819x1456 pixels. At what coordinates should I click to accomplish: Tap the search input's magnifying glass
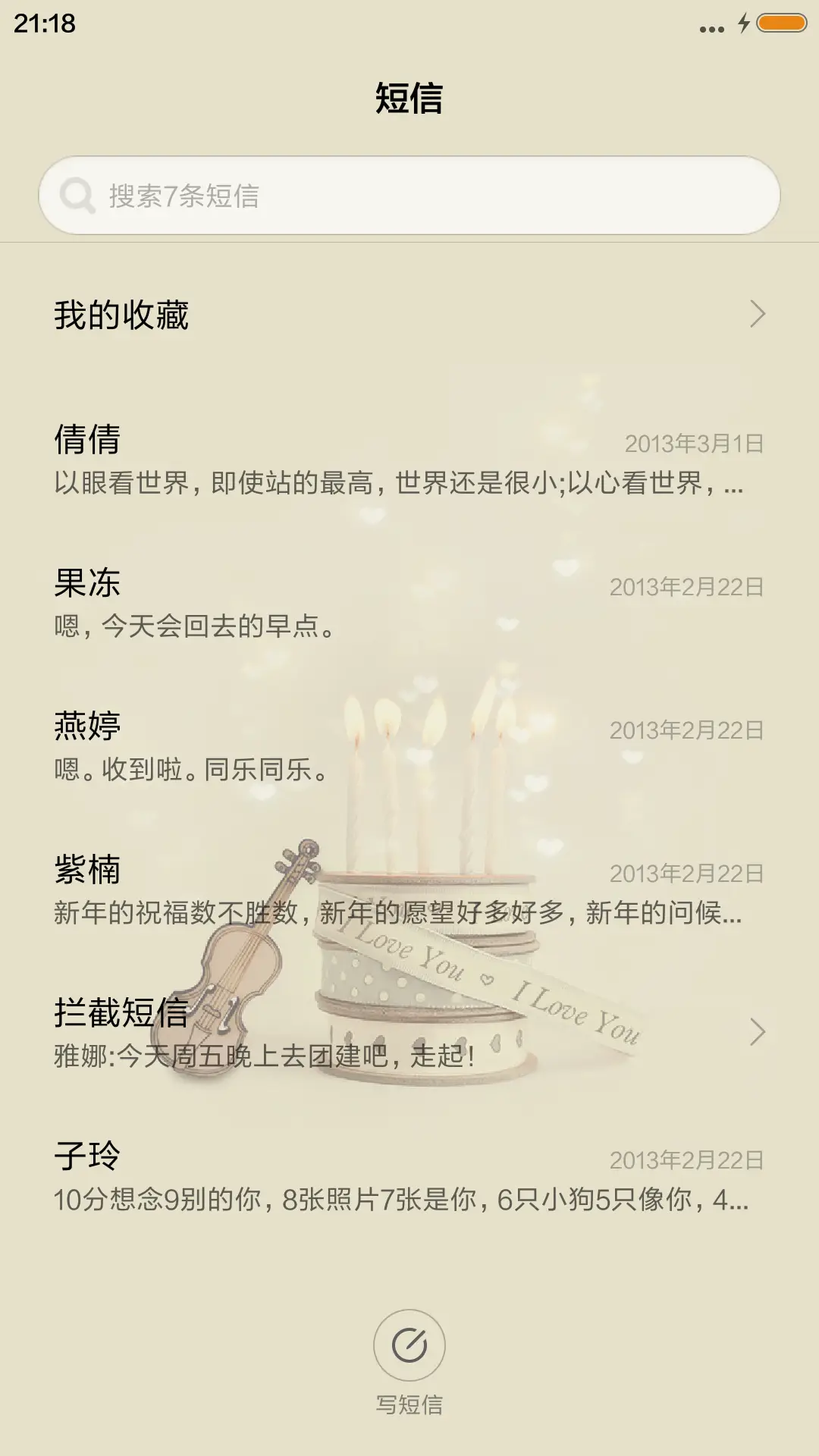coord(75,195)
